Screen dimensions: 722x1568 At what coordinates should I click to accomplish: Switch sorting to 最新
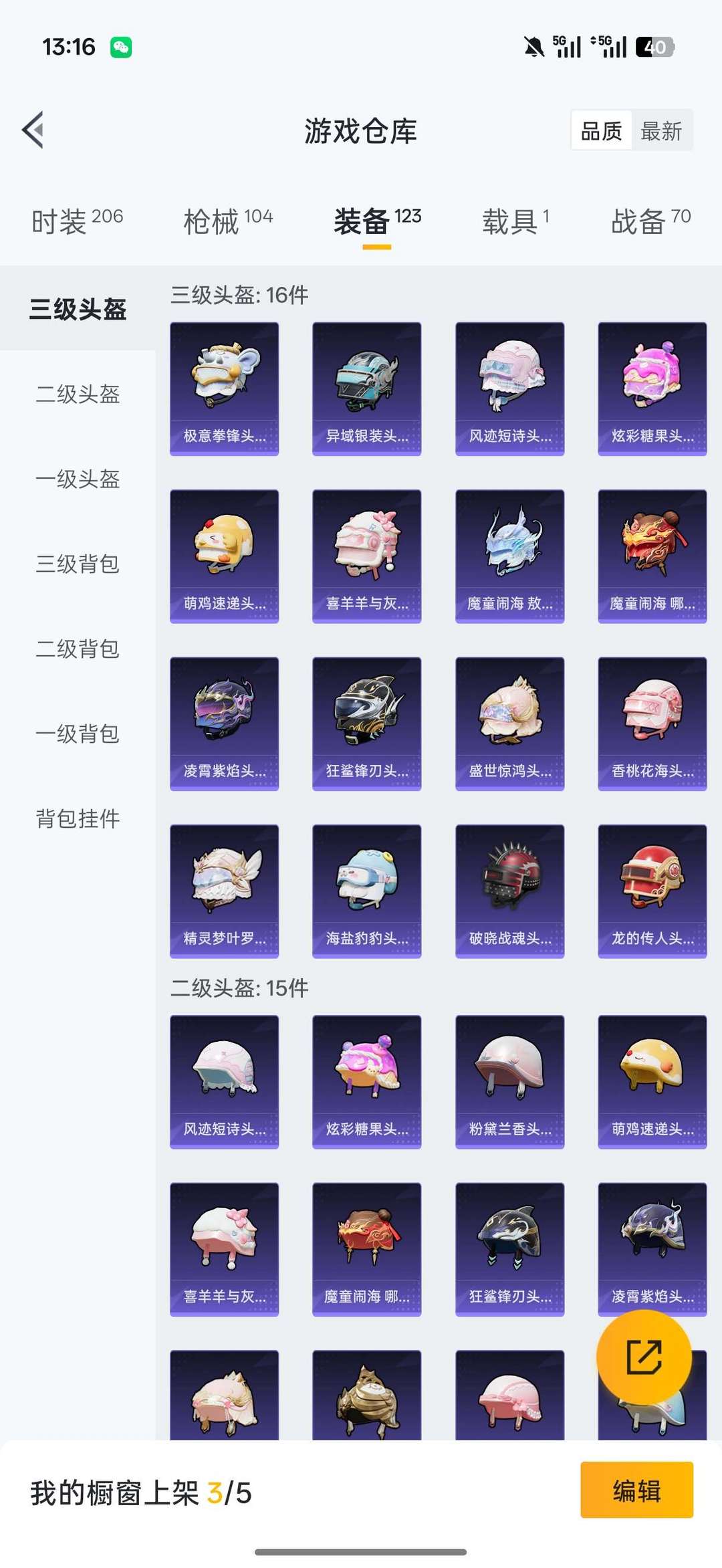[661, 132]
